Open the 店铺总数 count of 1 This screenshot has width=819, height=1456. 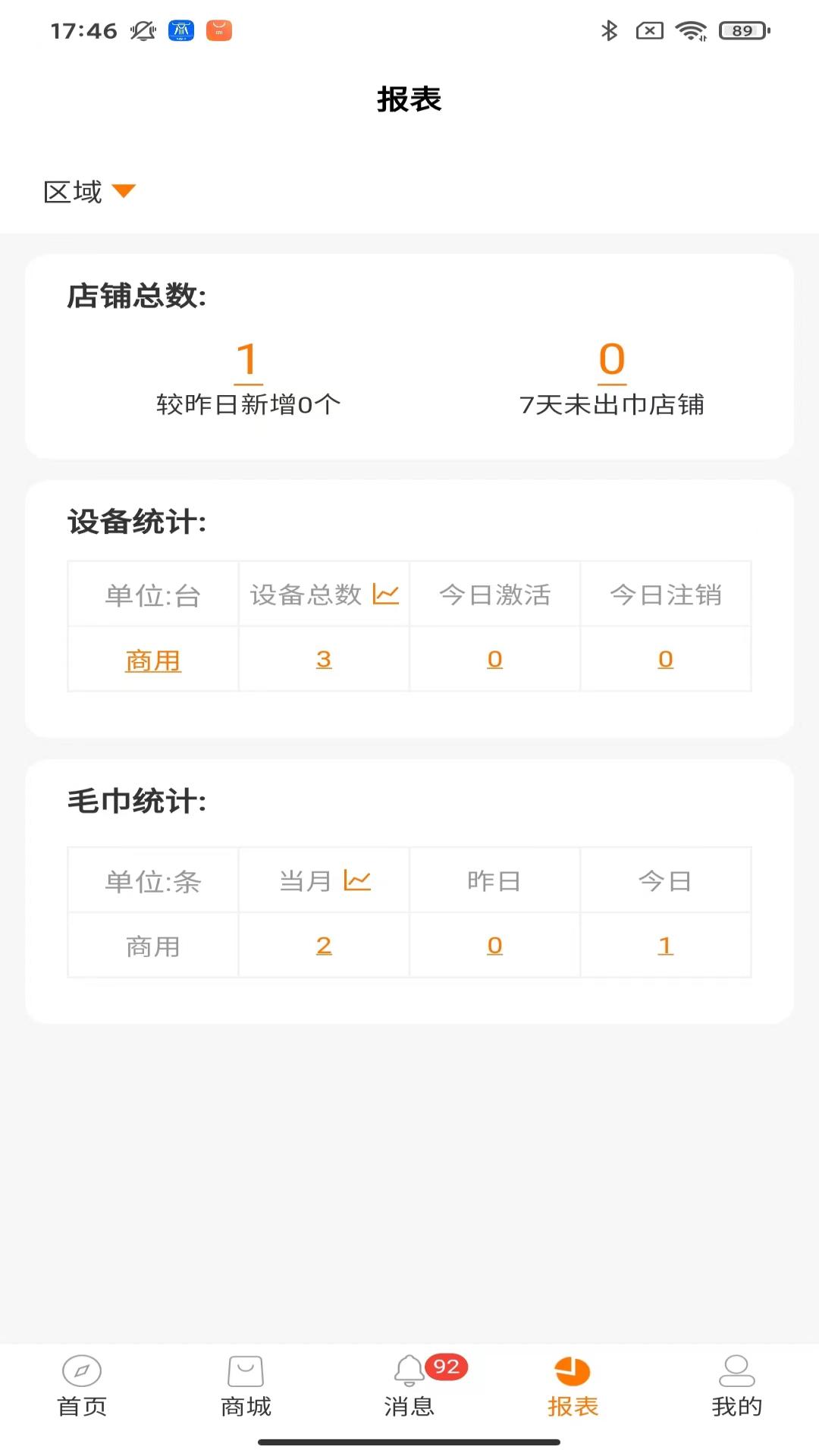pos(248,361)
